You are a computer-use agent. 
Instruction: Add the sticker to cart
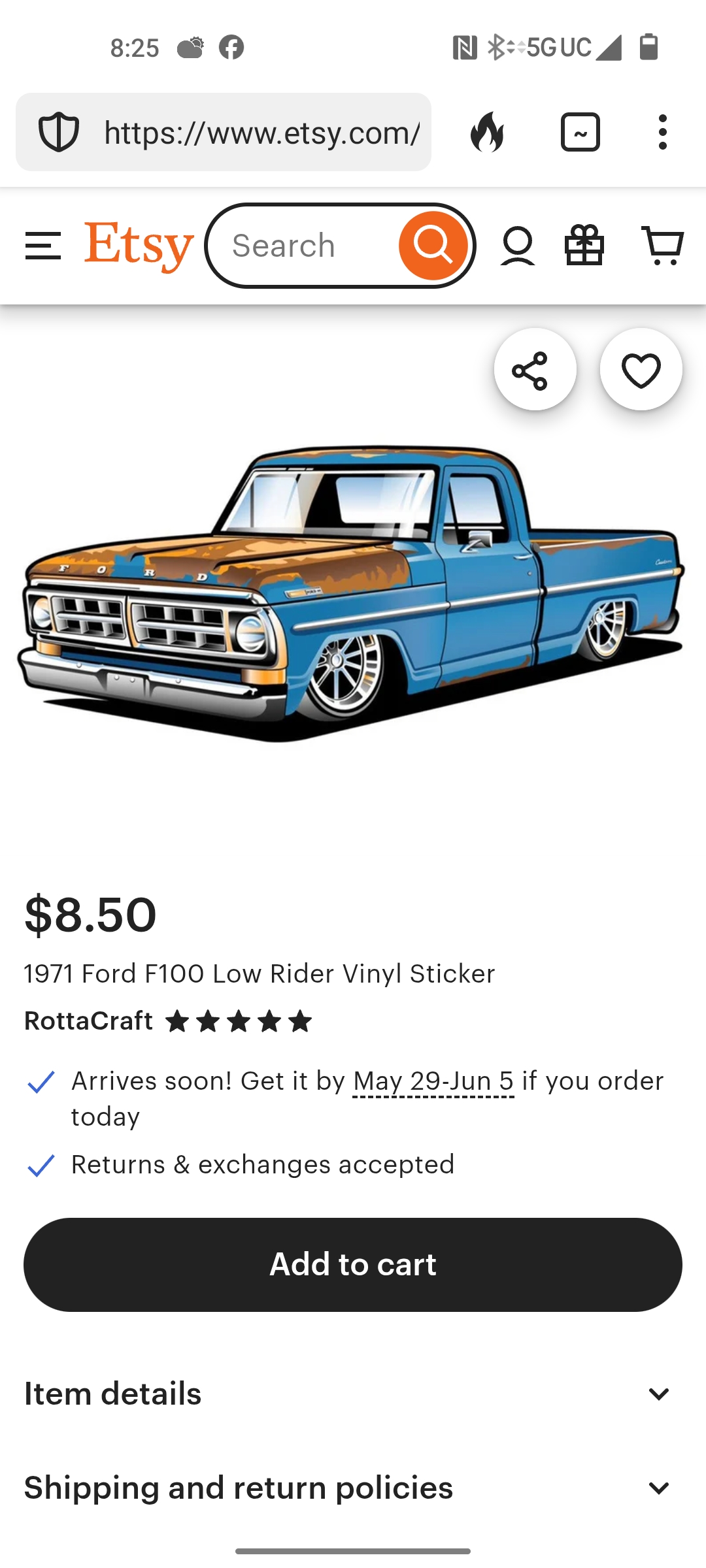click(353, 1264)
